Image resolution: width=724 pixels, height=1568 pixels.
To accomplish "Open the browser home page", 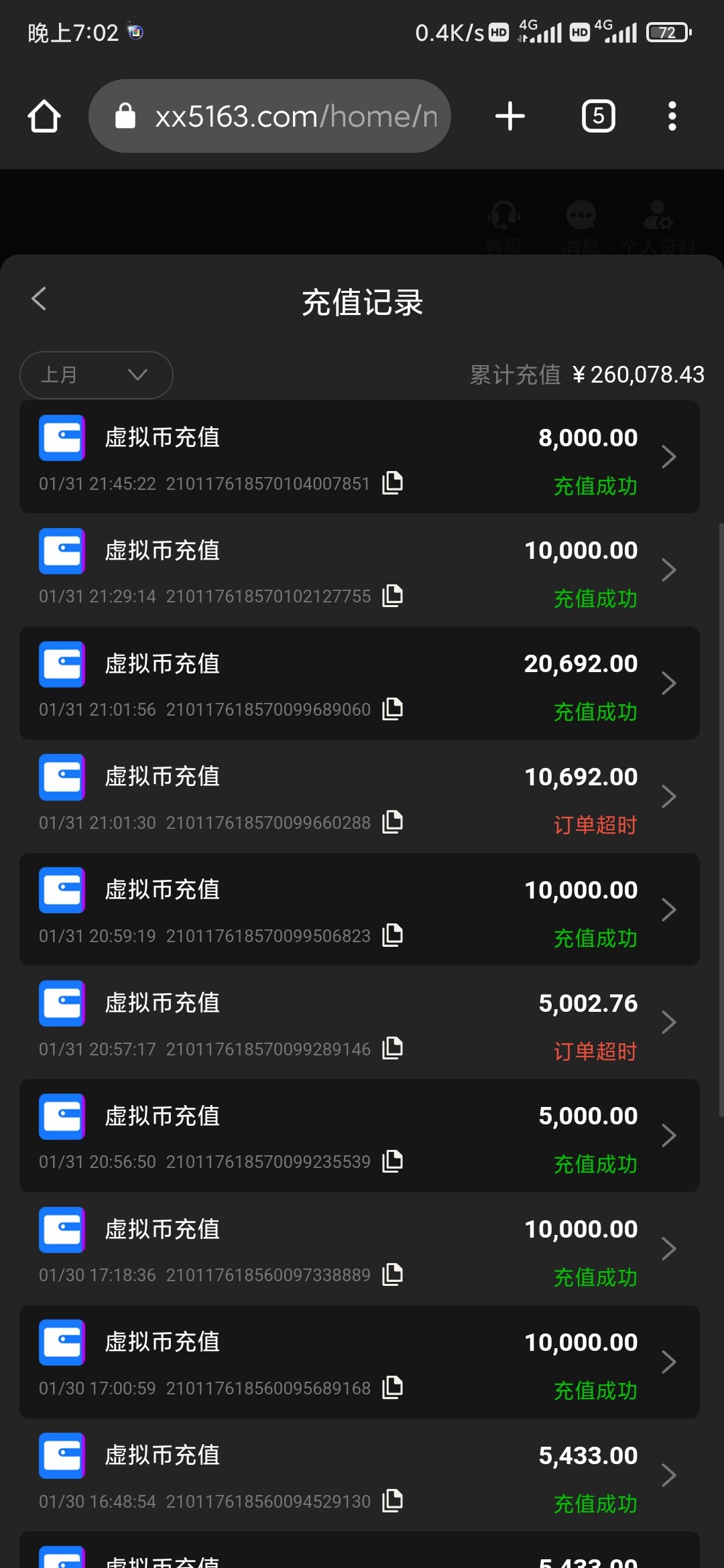I will point(44,117).
